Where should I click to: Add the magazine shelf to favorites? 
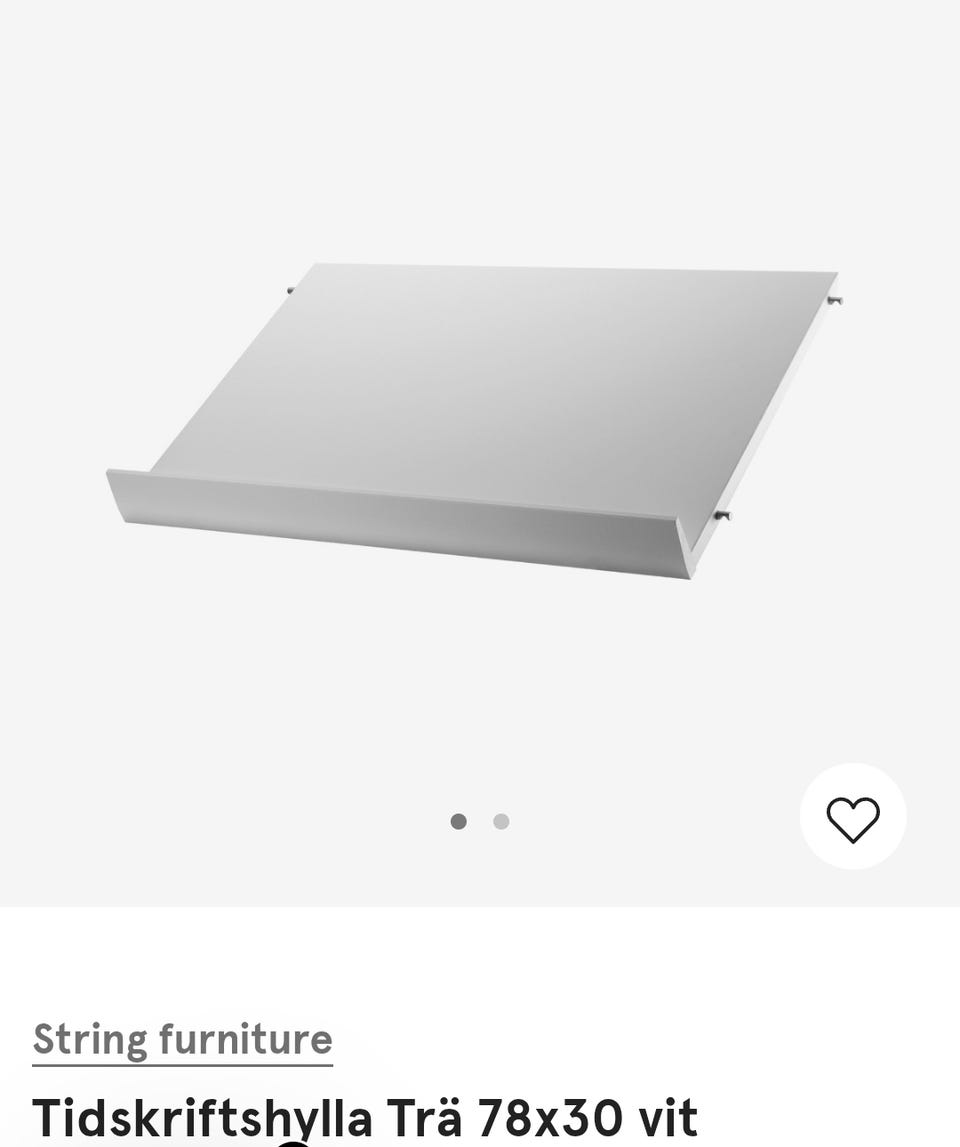coord(853,817)
